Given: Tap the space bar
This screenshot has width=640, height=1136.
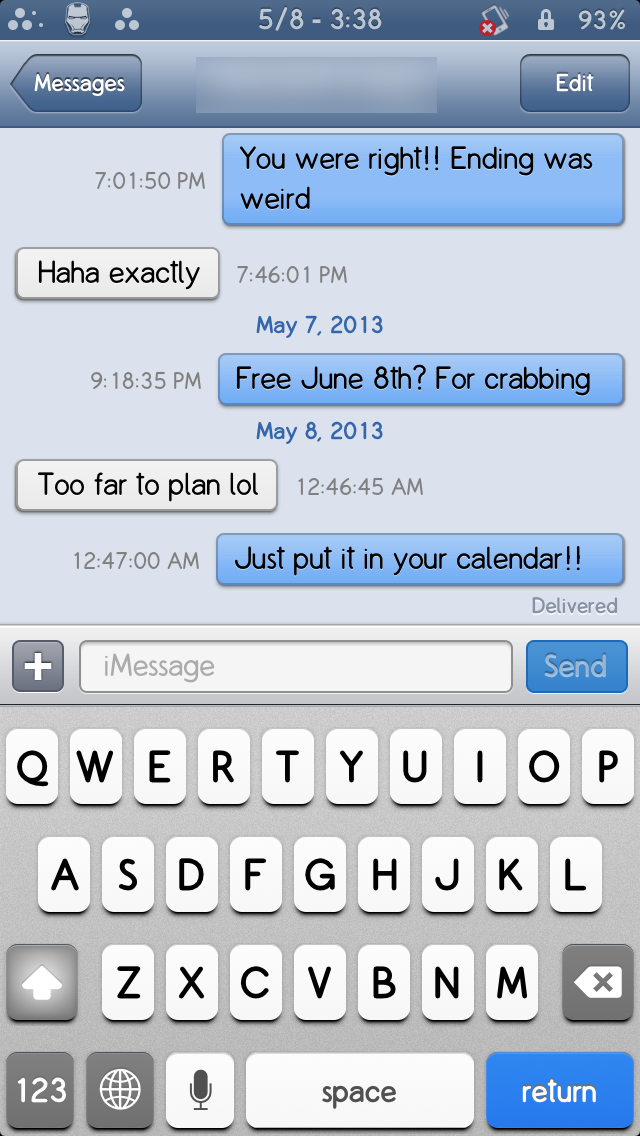Looking at the screenshot, I should coord(360,1090).
